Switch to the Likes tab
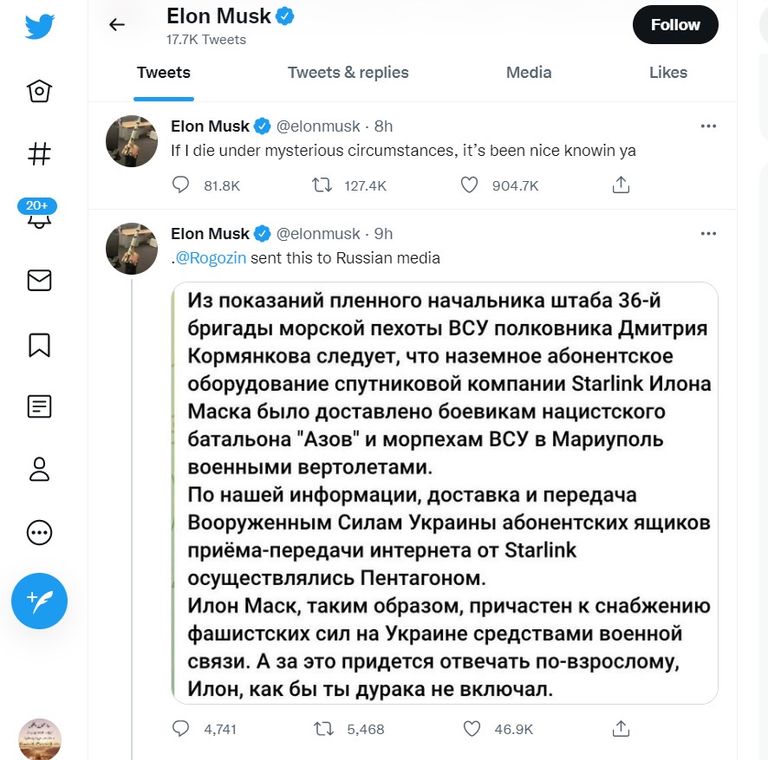768x760 pixels. tap(668, 72)
